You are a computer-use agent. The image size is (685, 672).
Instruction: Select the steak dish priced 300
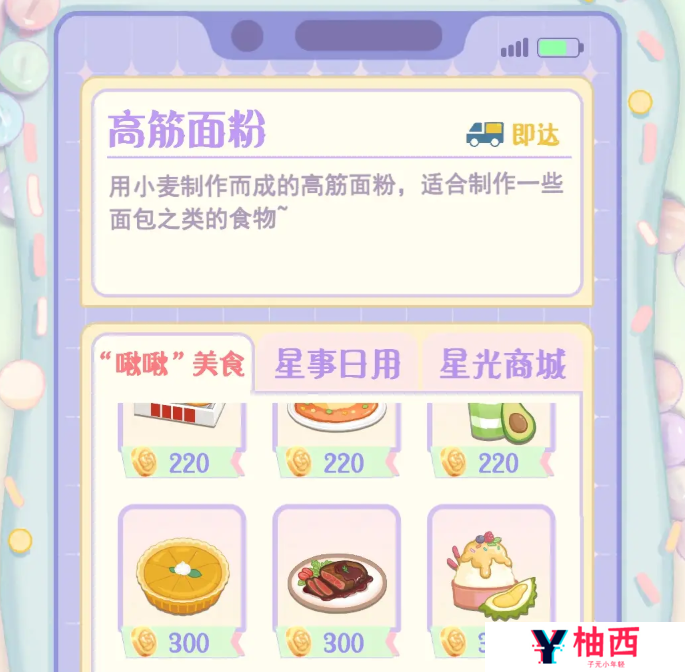click(x=336, y=574)
